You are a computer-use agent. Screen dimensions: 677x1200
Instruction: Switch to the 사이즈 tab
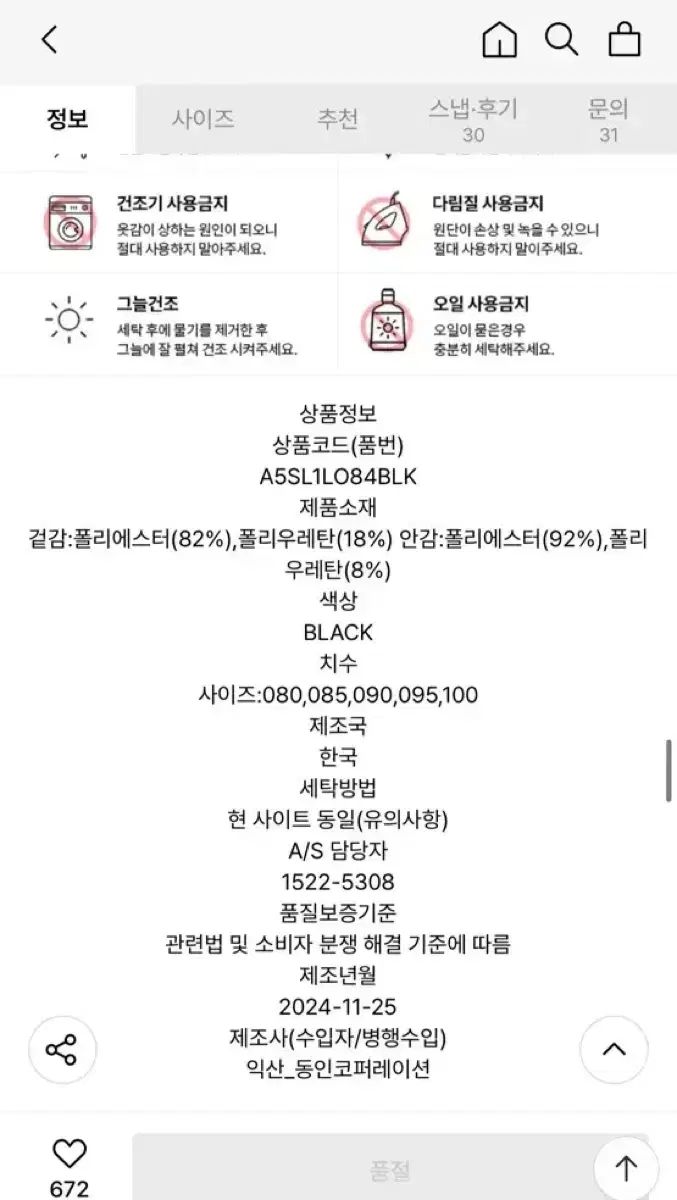tap(203, 119)
